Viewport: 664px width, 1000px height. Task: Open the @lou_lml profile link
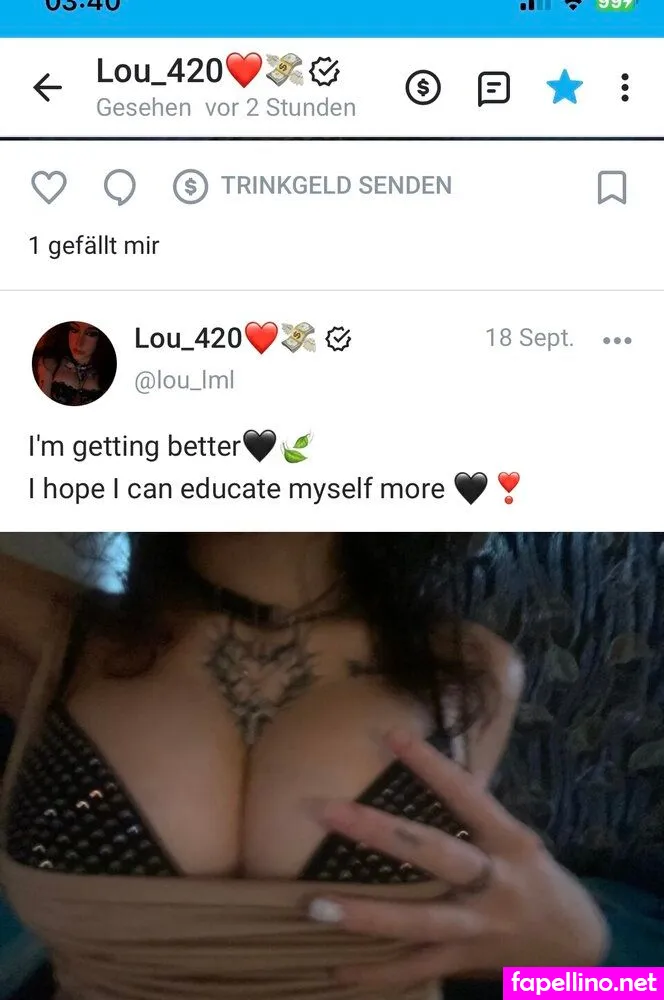[x=184, y=380]
